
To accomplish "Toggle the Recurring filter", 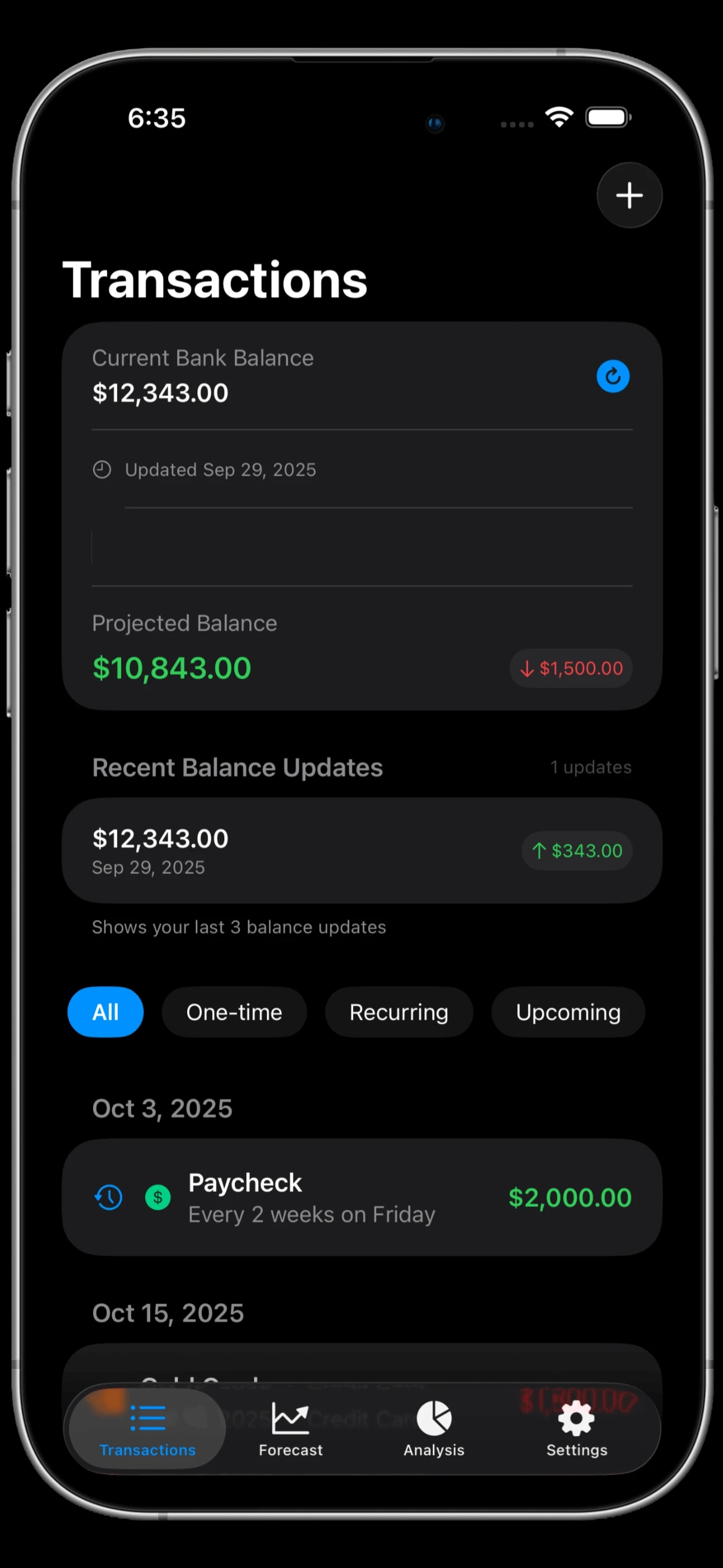I will coord(398,1012).
